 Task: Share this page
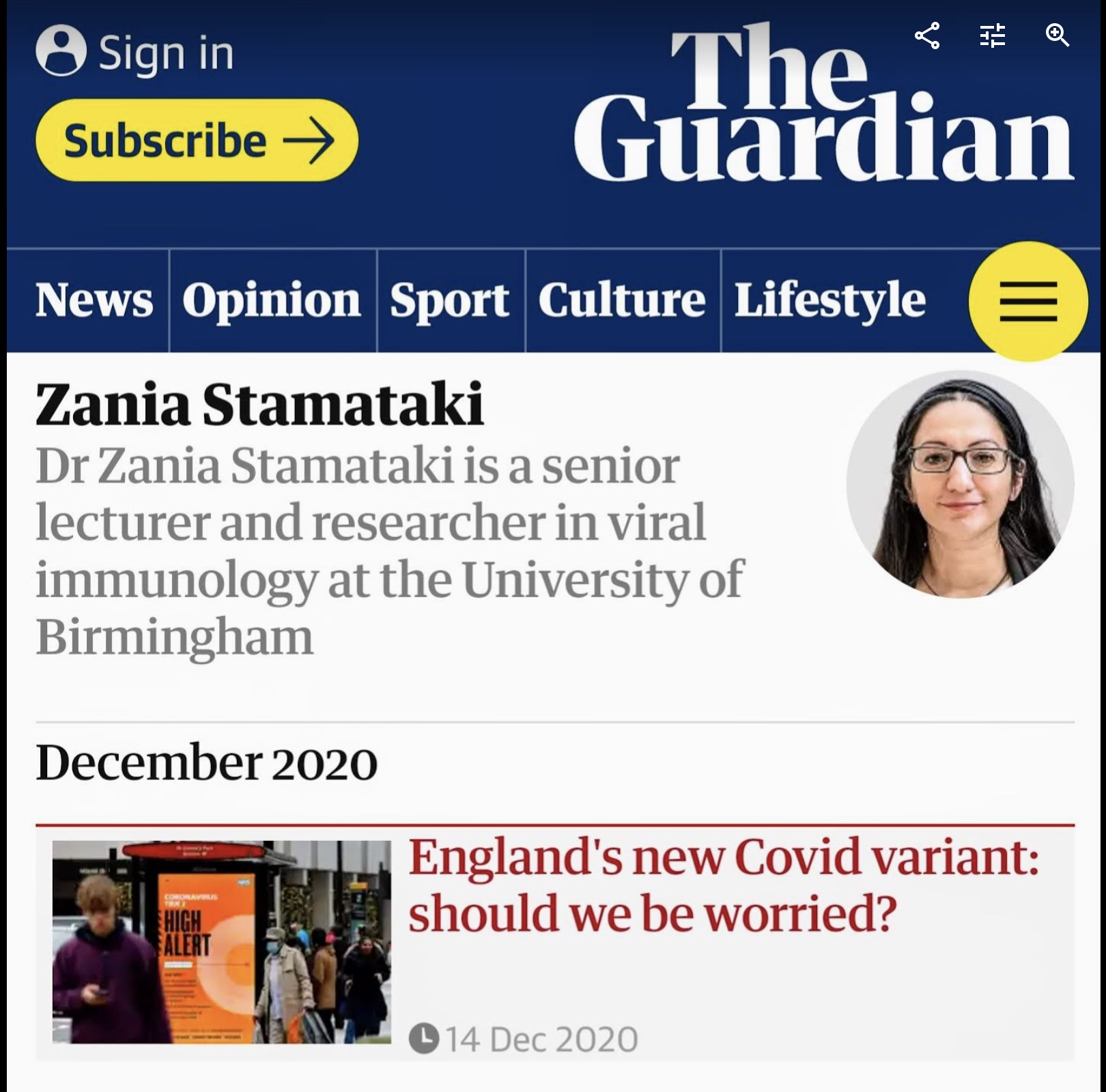[x=926, y=35]
